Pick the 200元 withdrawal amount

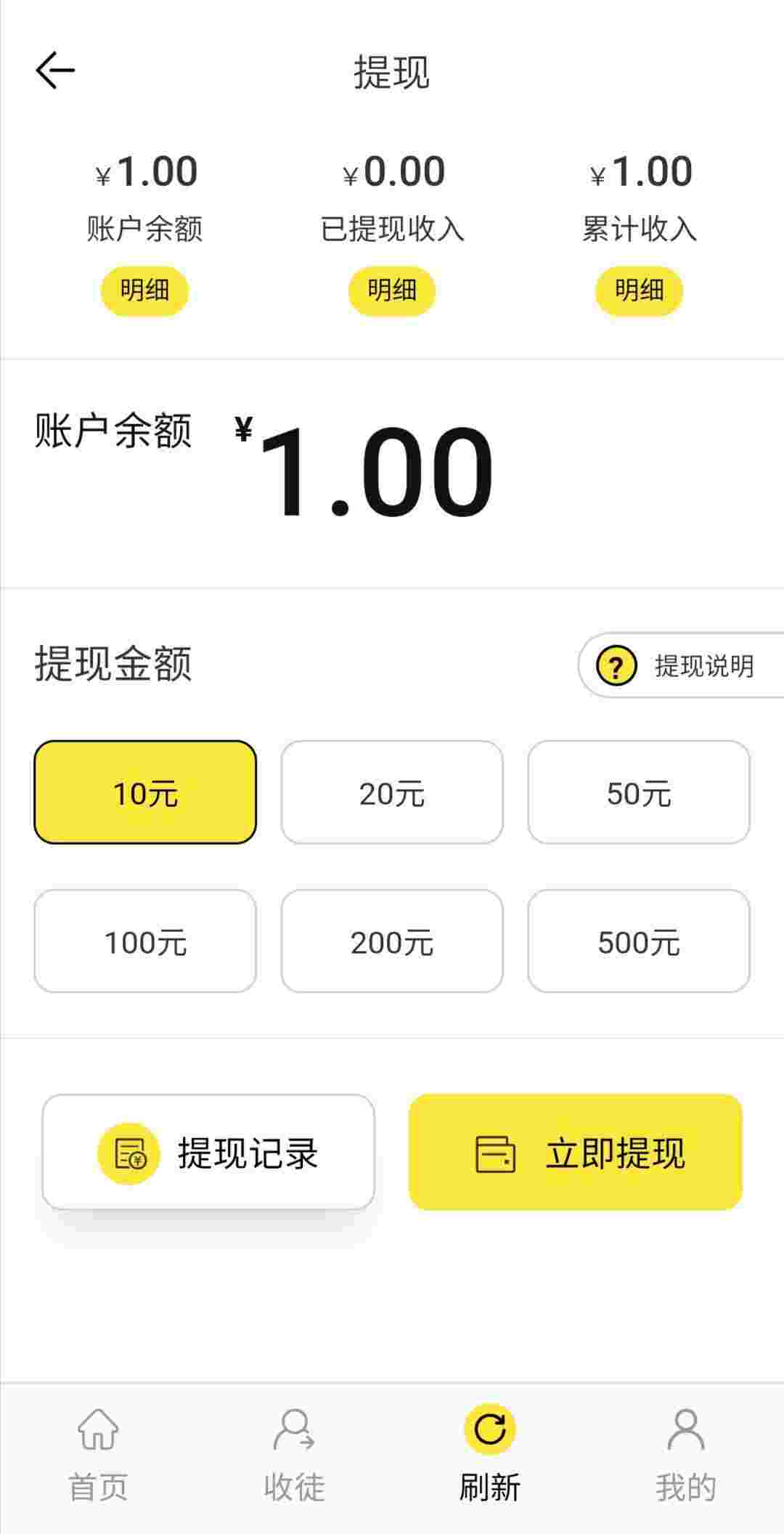[x=392, y=941]
